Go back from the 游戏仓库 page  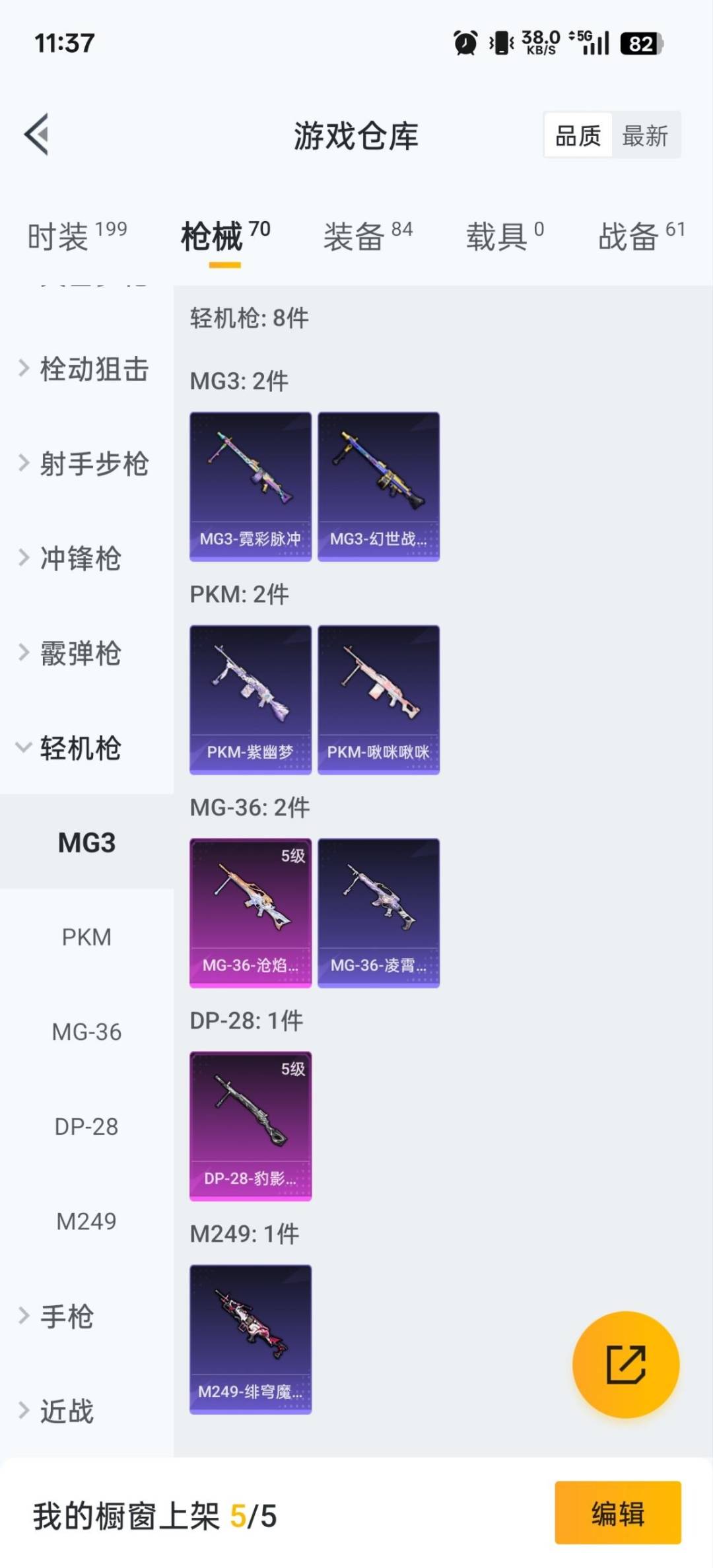point(37,135)
